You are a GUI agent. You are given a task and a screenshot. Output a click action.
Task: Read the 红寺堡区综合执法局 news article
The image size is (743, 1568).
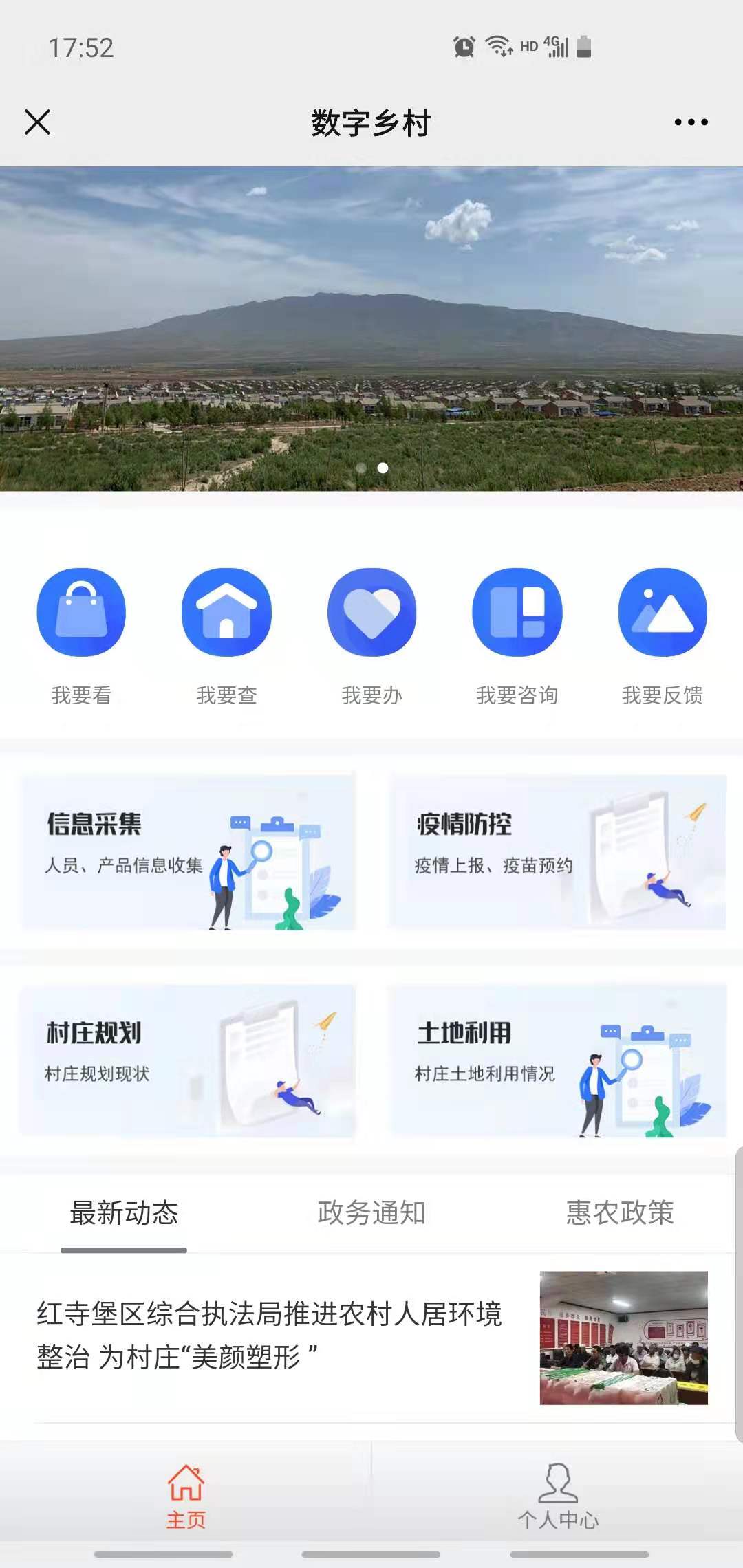pyautogui.click(x=270, y=1335)
